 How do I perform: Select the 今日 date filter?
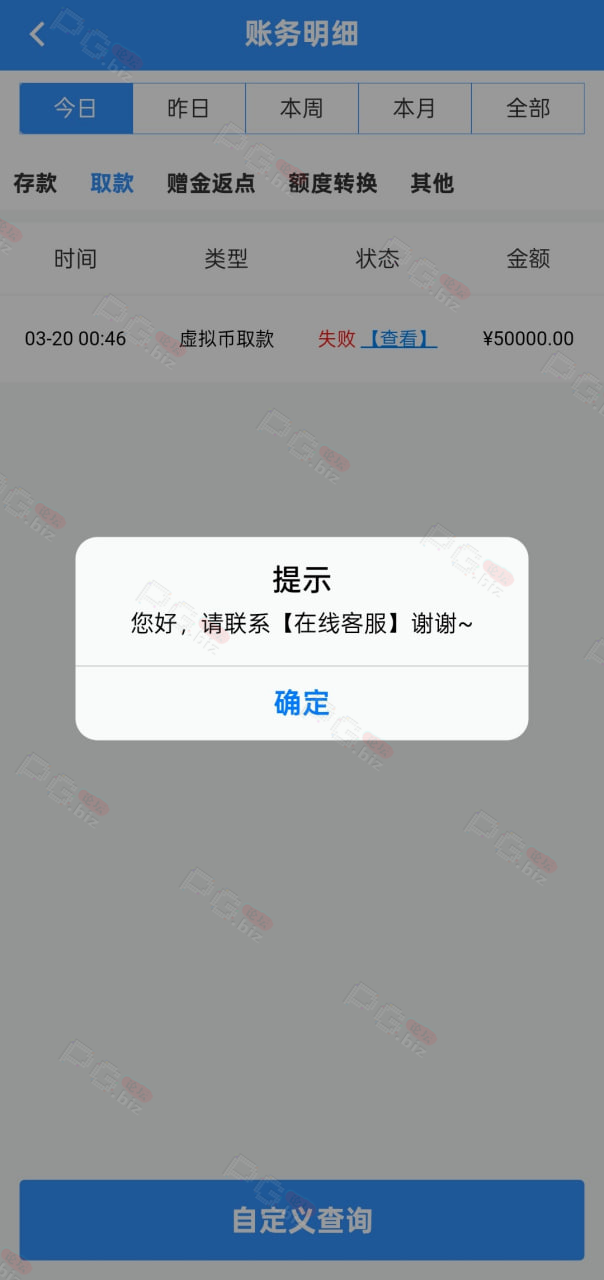(x=76, y=108)
